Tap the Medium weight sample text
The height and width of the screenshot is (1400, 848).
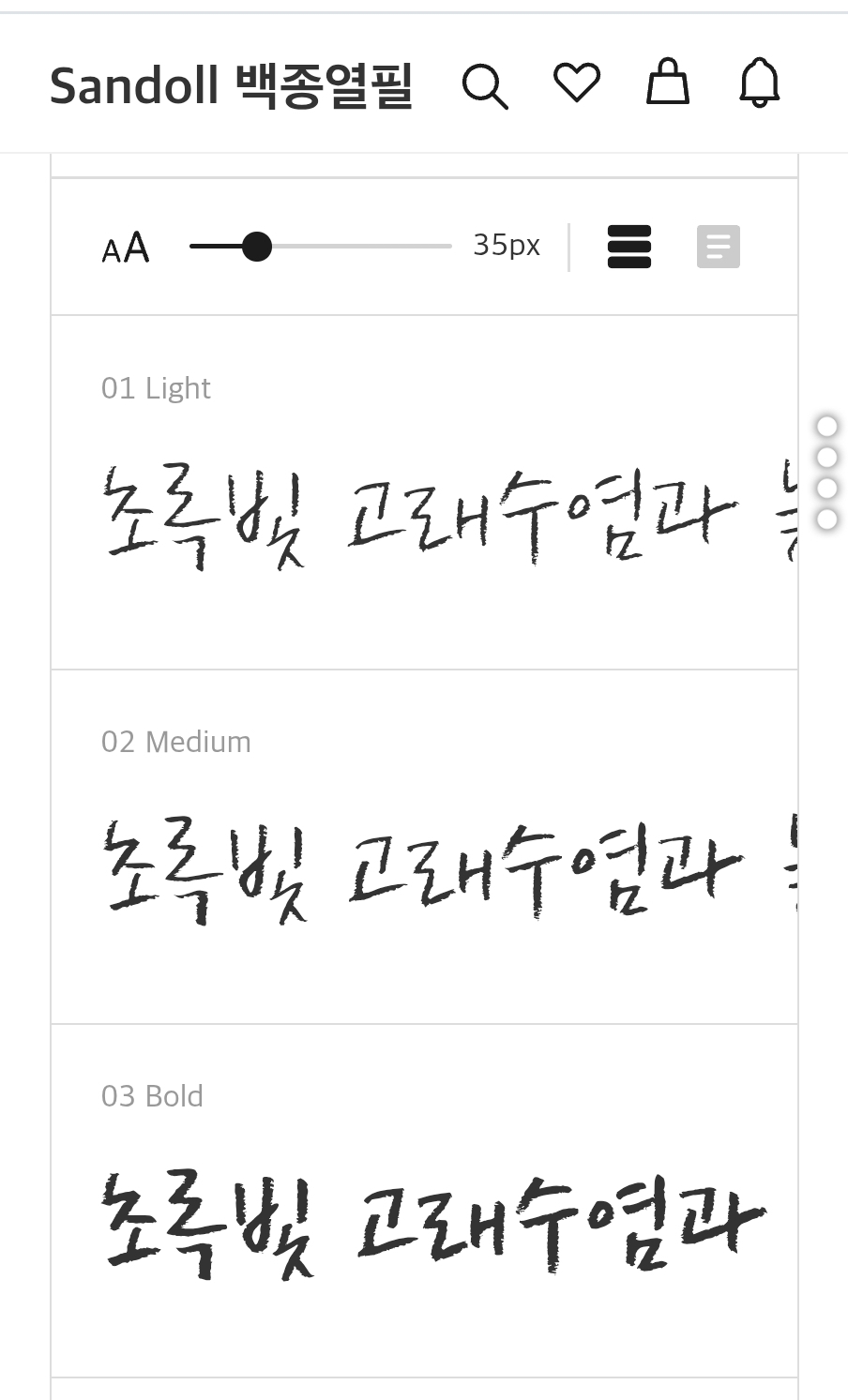448,871
